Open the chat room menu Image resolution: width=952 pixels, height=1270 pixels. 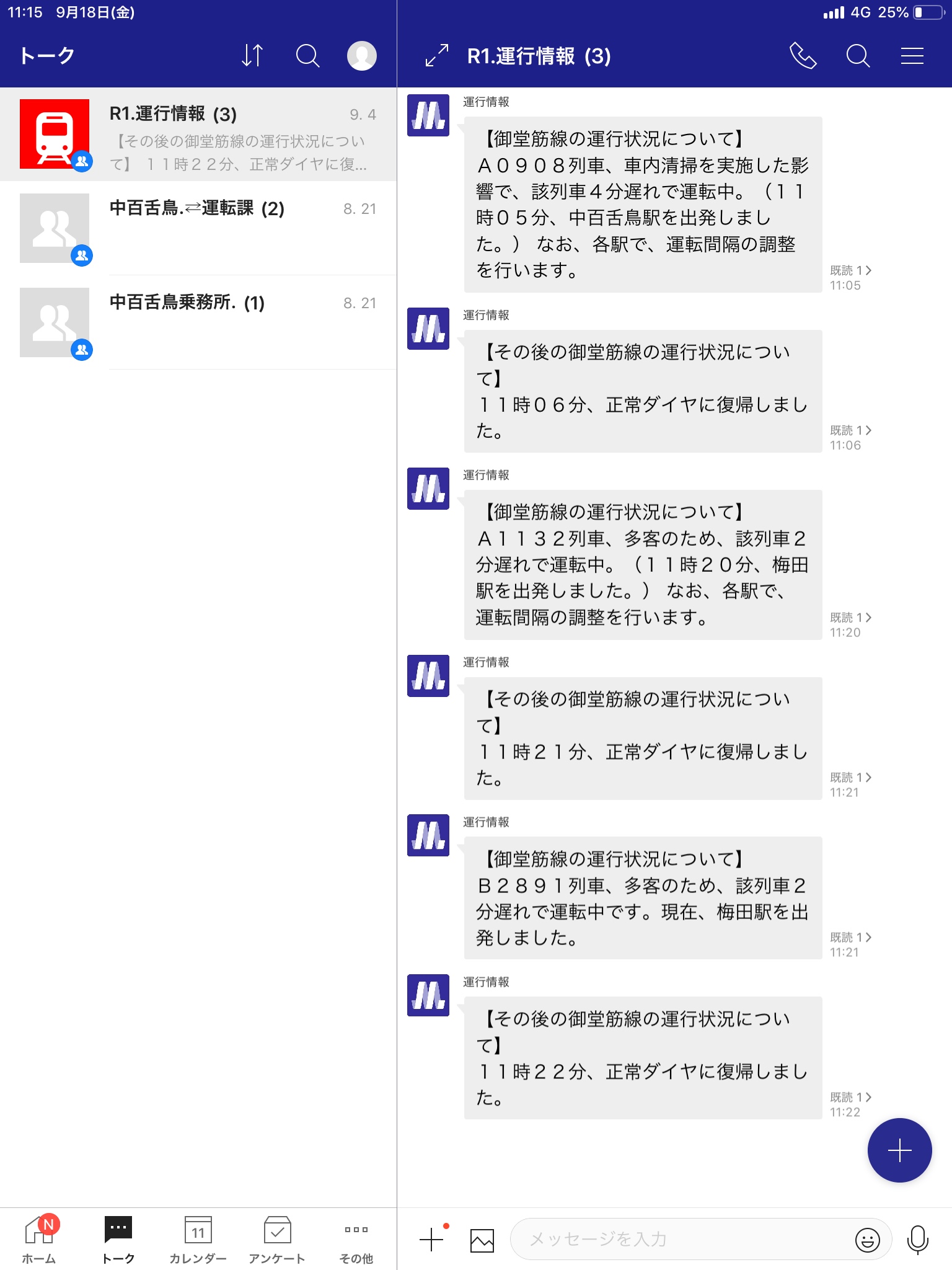coord(912,56)
